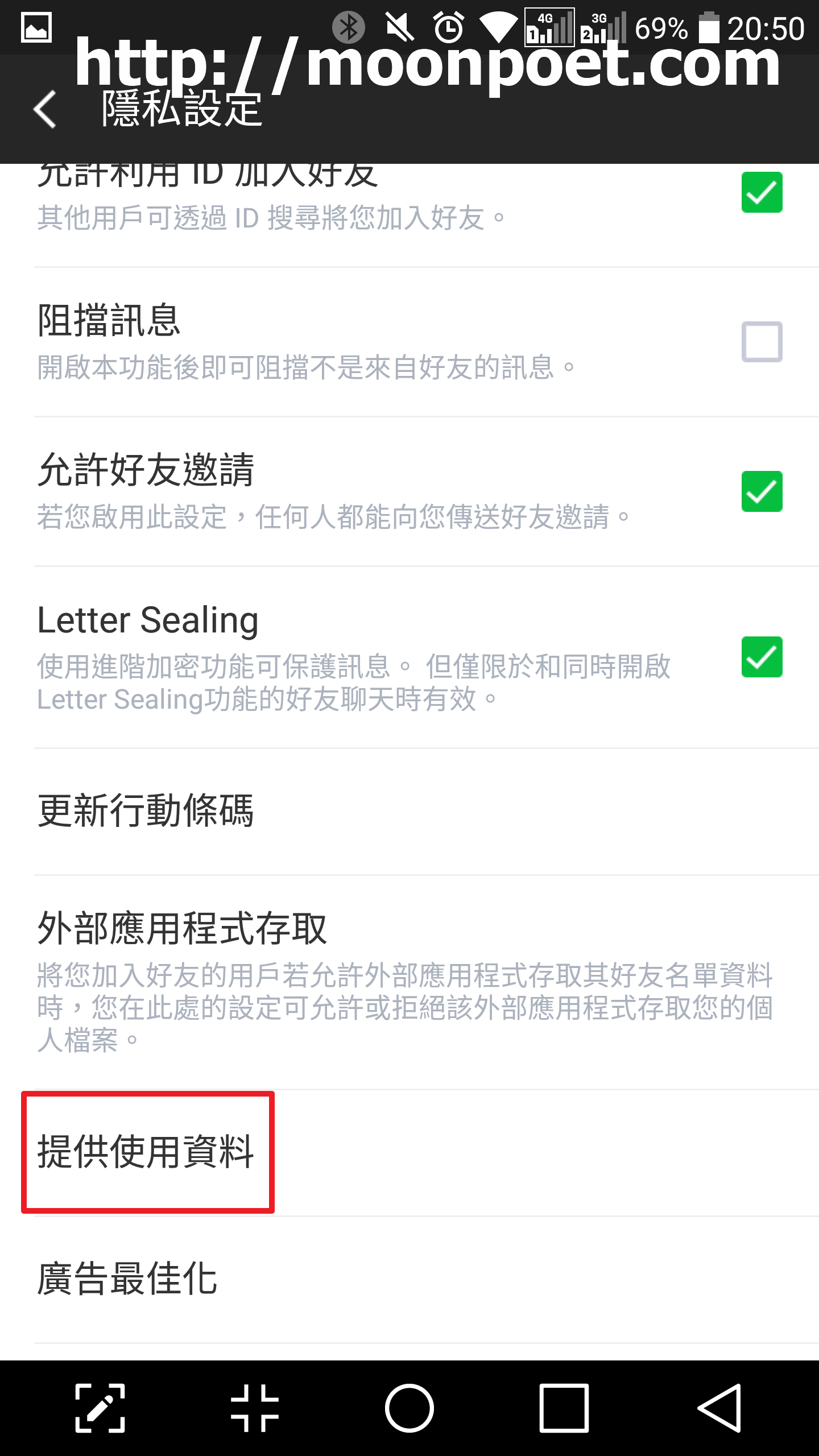Turn off Letter Sealing checkbox
Screen dimensions: 819x1456
(761, 657)
